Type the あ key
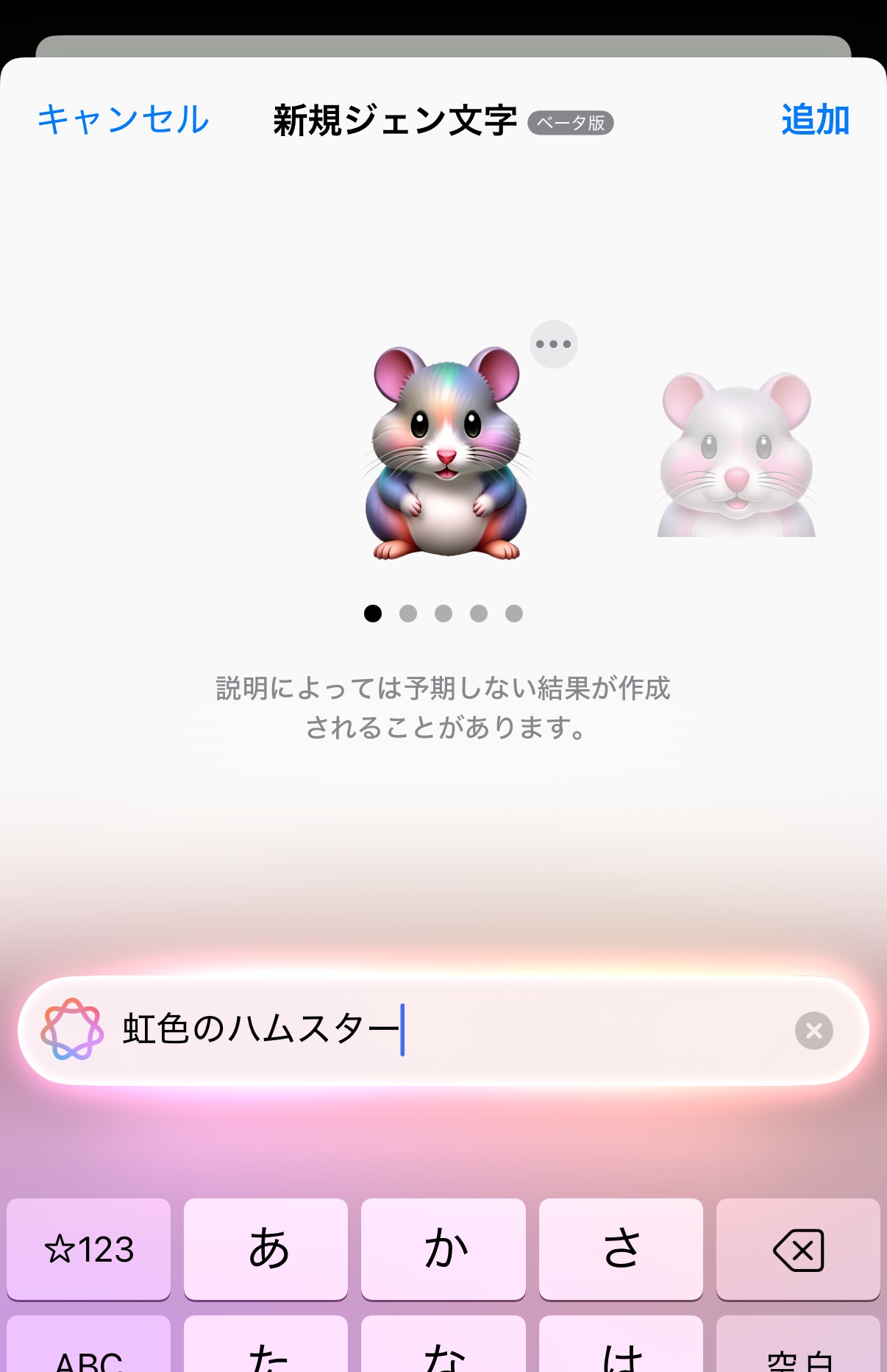The image size is (887, 1372). click(x=266, y=1250)
